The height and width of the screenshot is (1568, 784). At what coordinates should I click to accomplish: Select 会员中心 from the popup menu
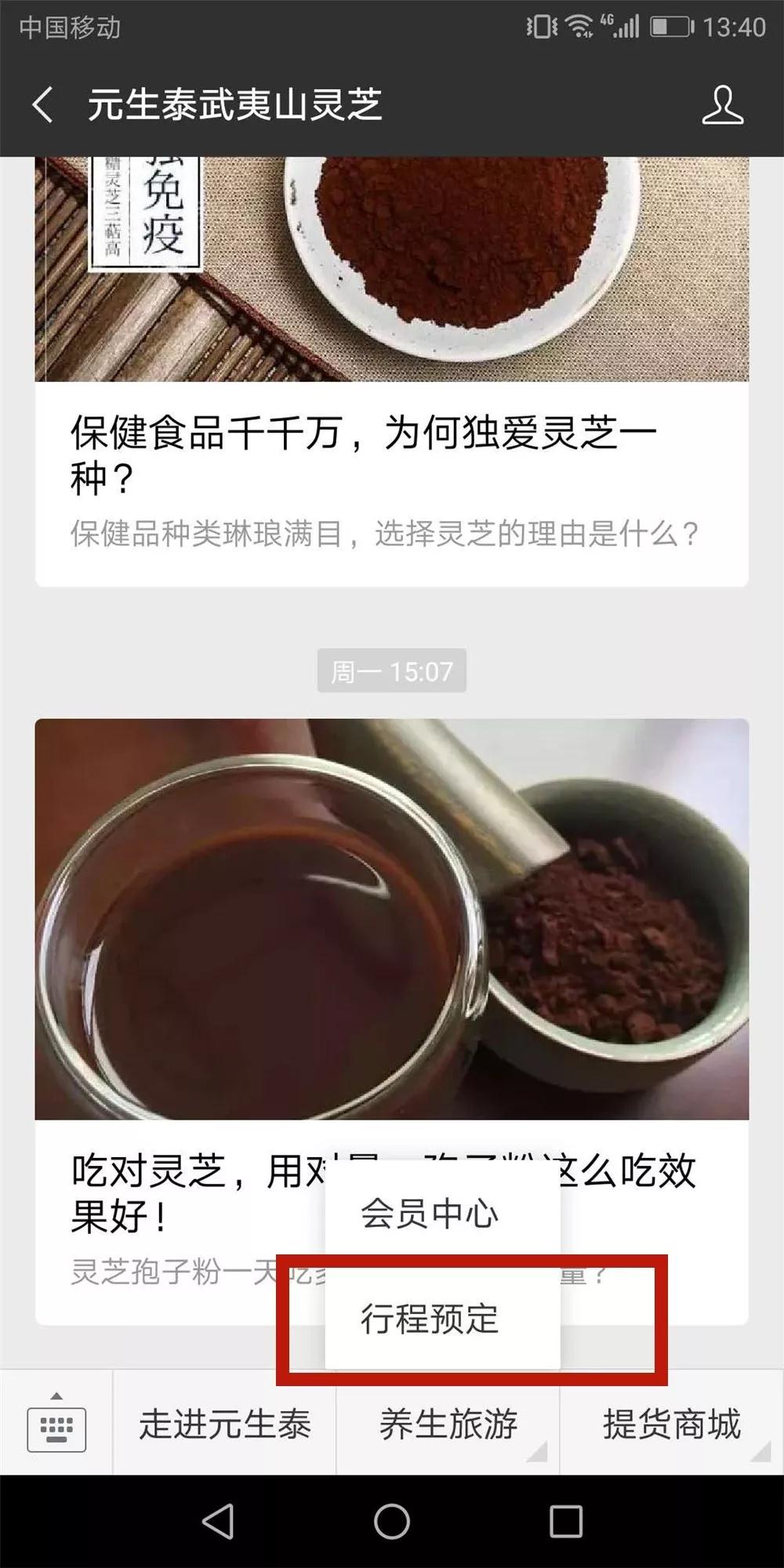tap(430, 1214)
